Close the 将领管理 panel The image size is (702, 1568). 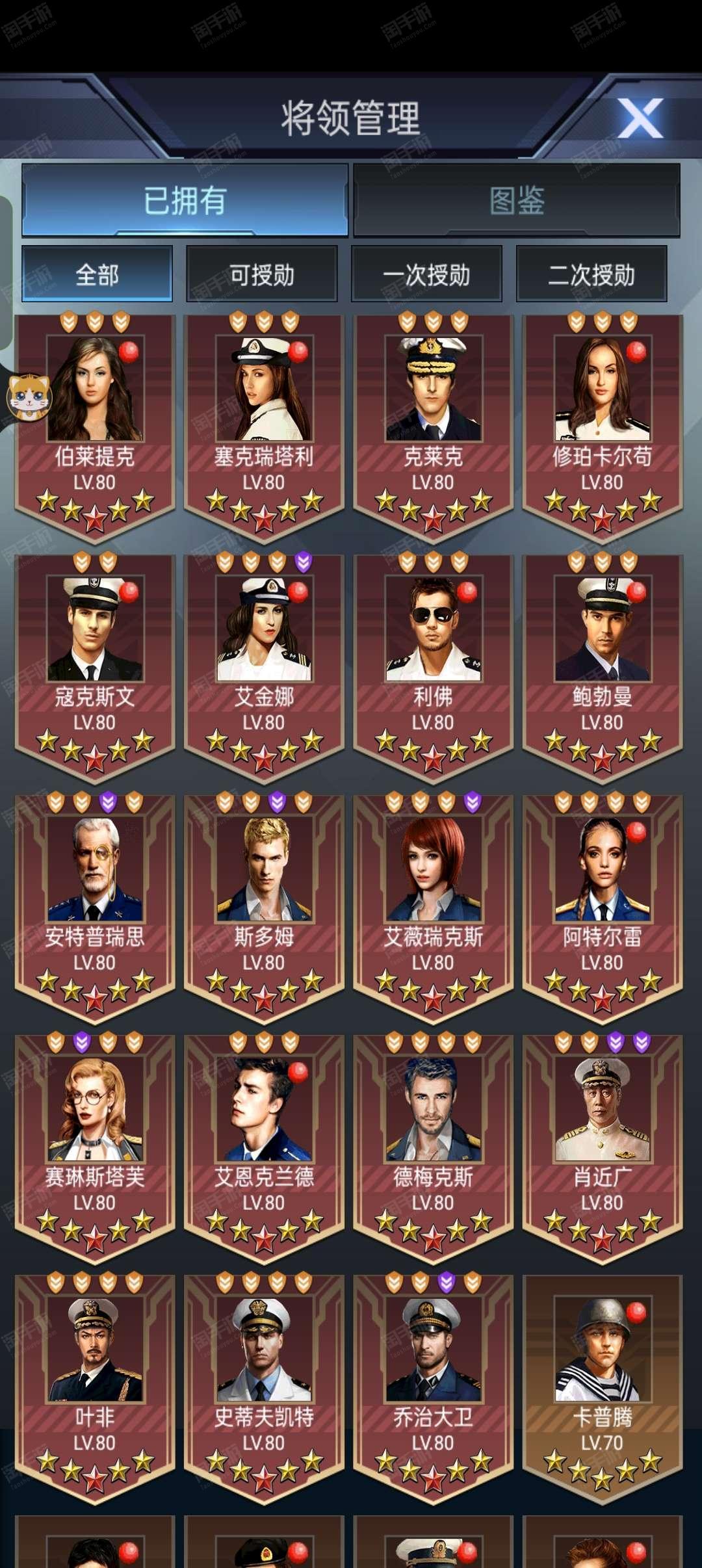tap(640, 118)
